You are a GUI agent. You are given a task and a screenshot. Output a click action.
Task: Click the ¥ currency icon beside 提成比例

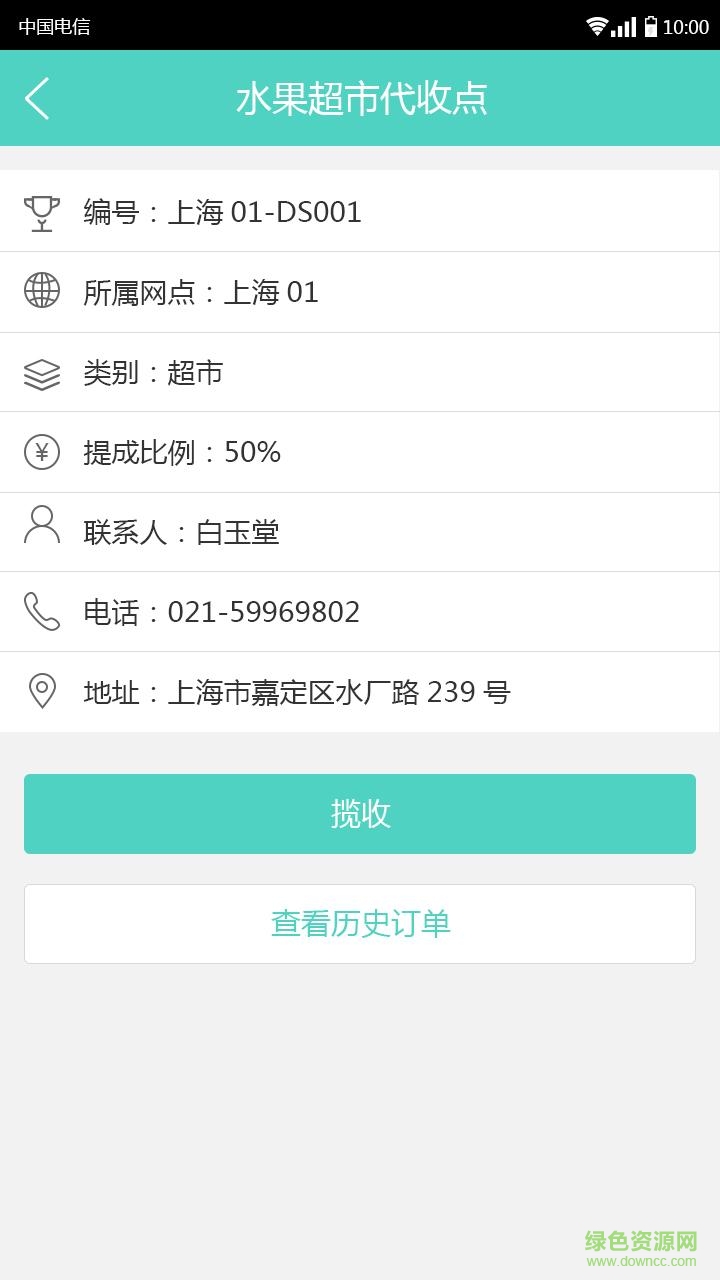point(41,452)
